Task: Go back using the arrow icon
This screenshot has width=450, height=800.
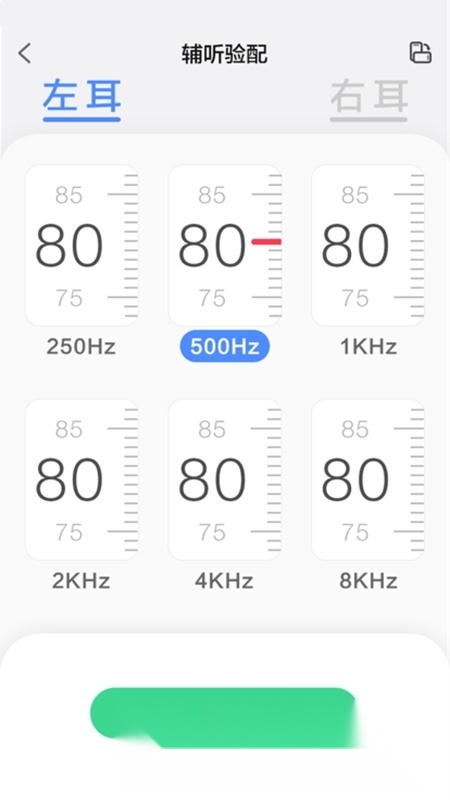Action: tap(24, 53)
